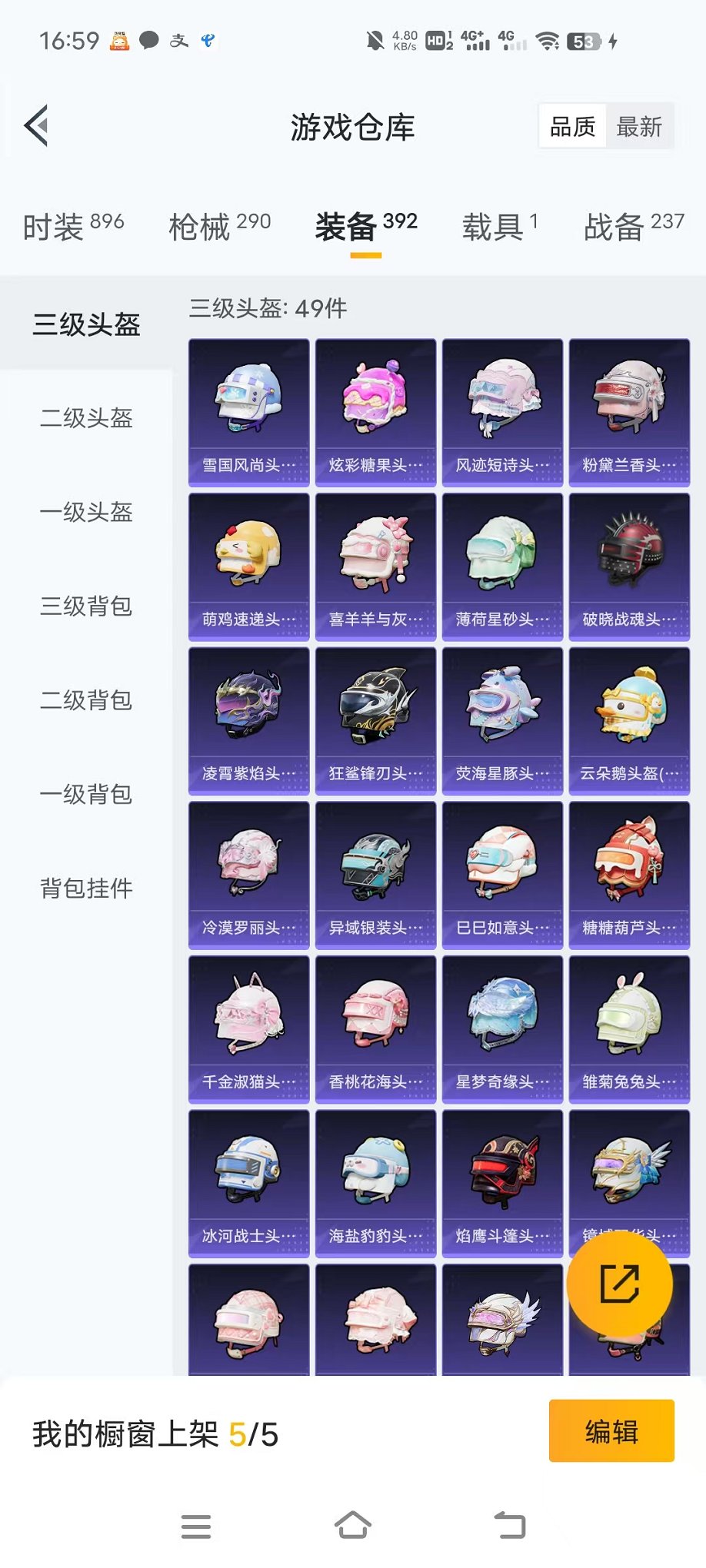Go back from the game warehouse

[37, 125]
